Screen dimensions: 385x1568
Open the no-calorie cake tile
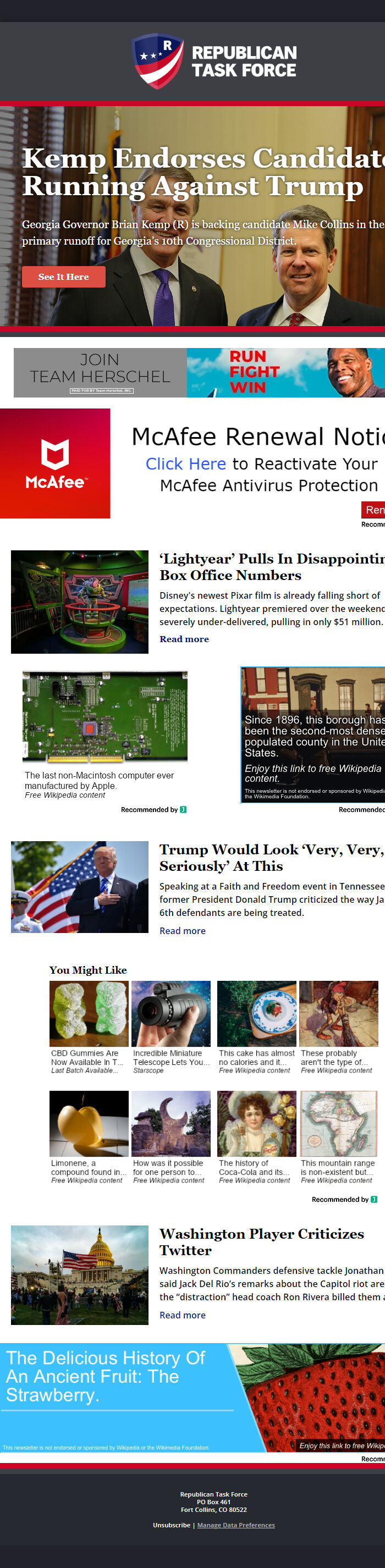(x=256, y=1026)
